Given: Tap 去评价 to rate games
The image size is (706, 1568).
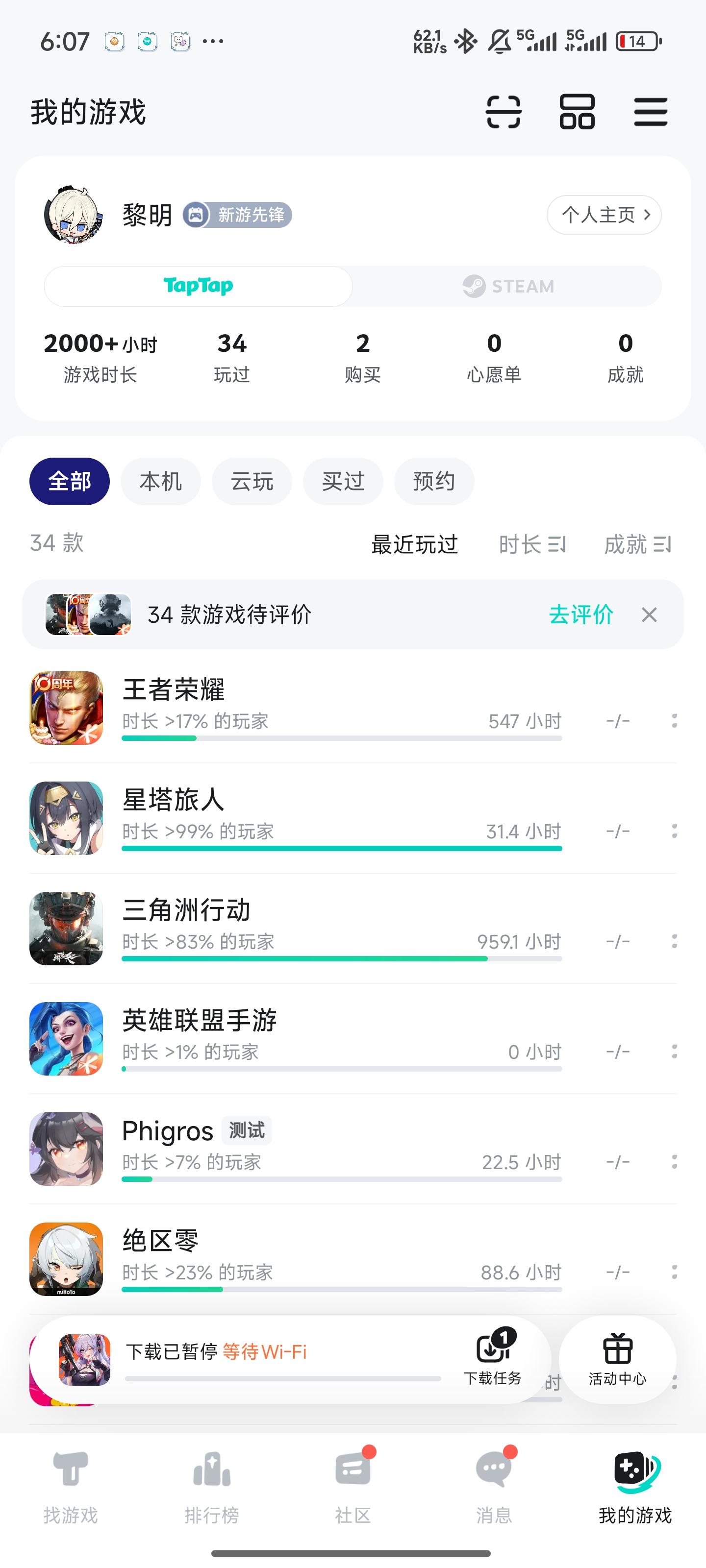Looking at the screenshot, I should pos(580,615).
